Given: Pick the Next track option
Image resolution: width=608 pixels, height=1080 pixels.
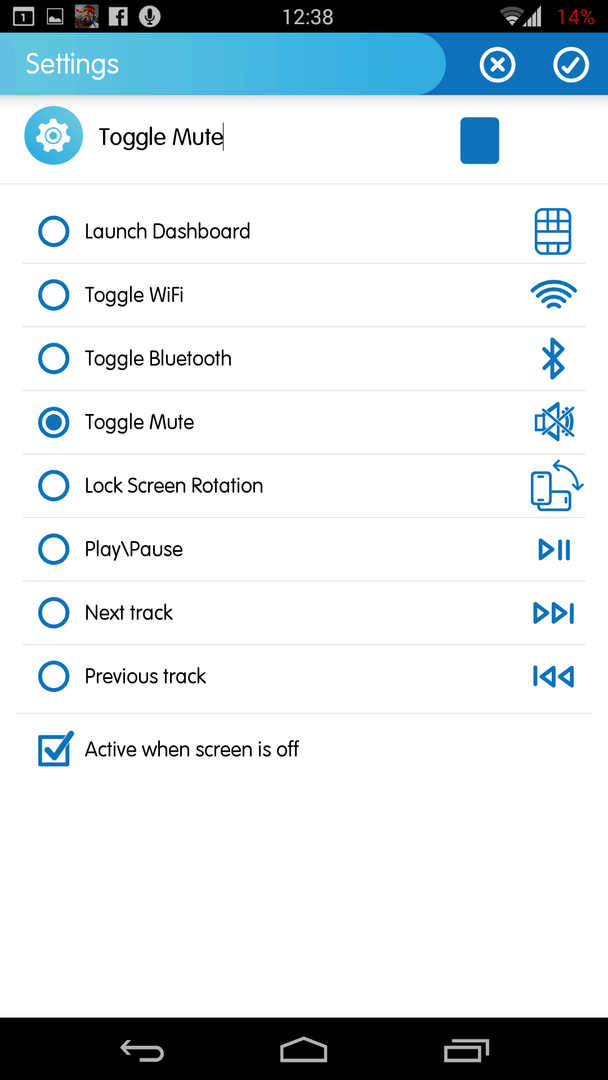Looking at the screenshot, I should (304, 613).
